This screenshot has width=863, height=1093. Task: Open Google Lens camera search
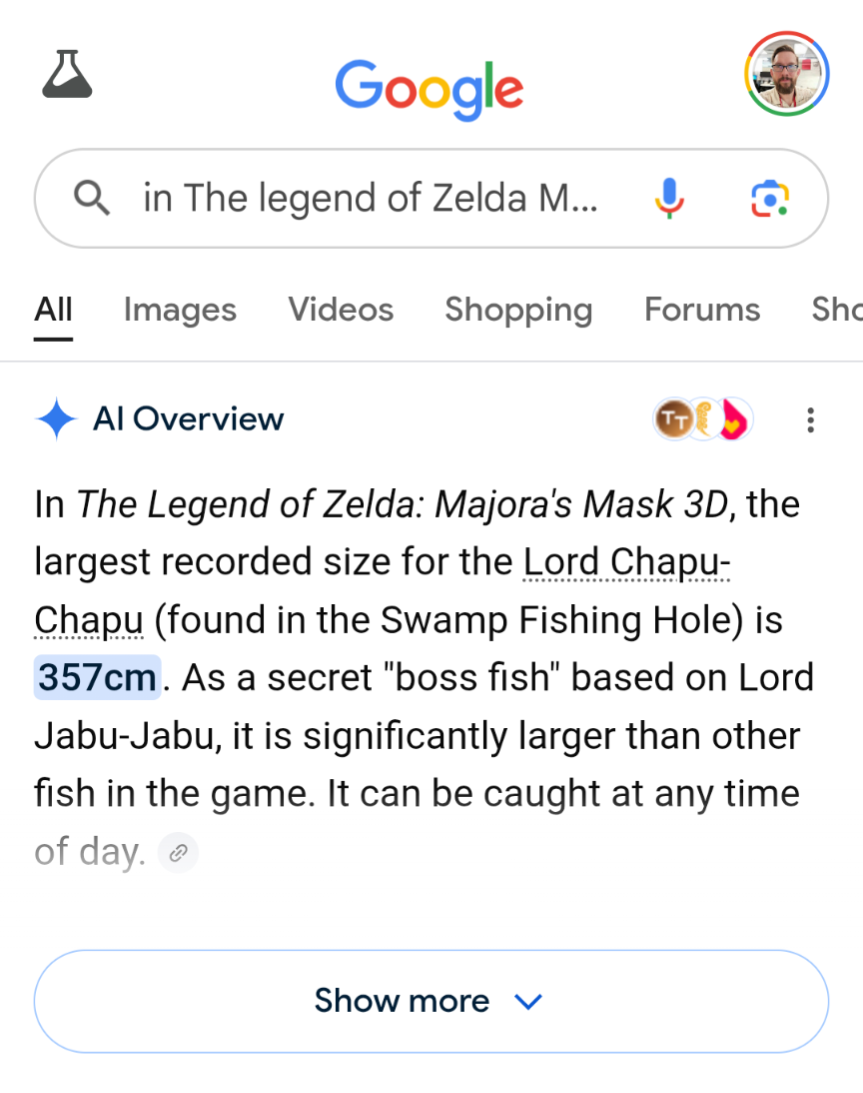(769, 198)
